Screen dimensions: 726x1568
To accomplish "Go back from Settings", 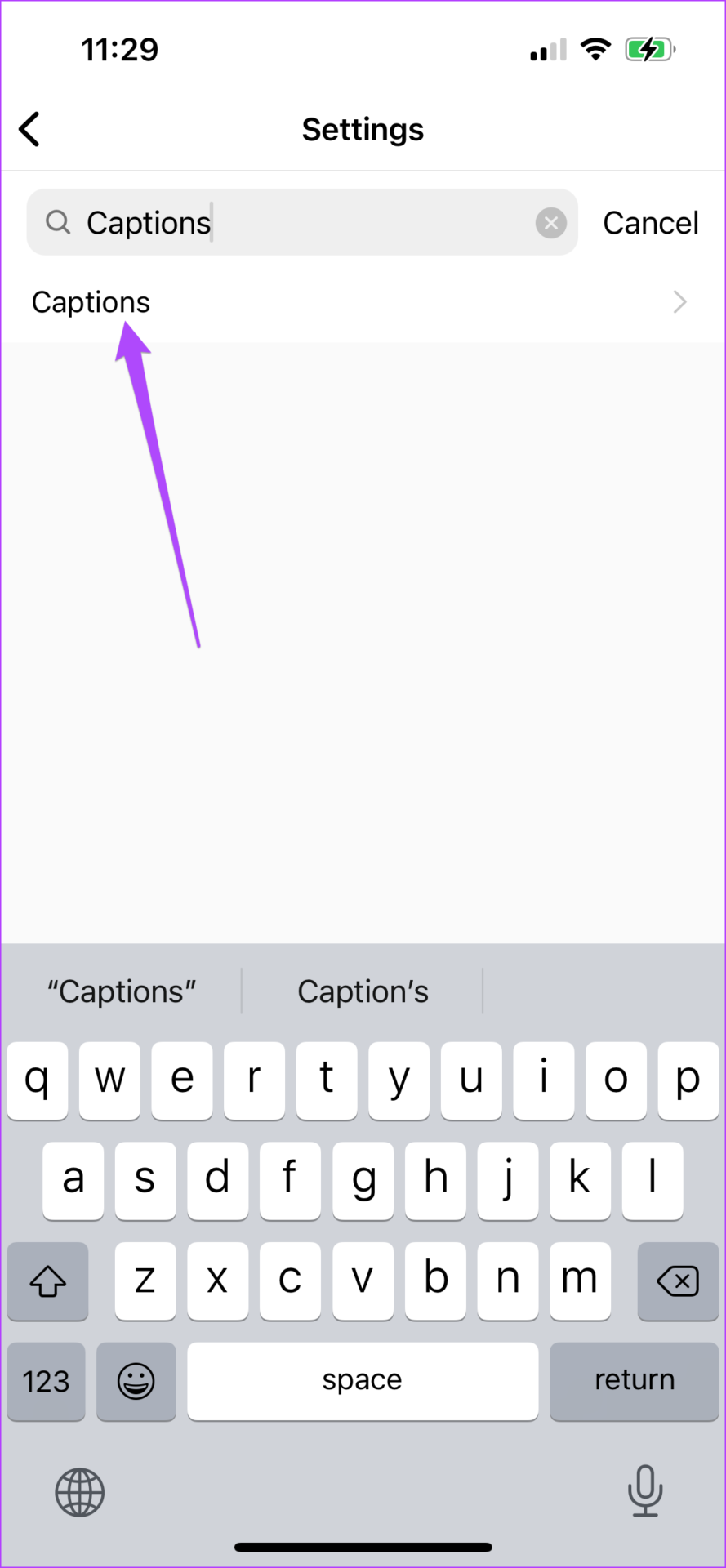I will [x=29, y=129].
